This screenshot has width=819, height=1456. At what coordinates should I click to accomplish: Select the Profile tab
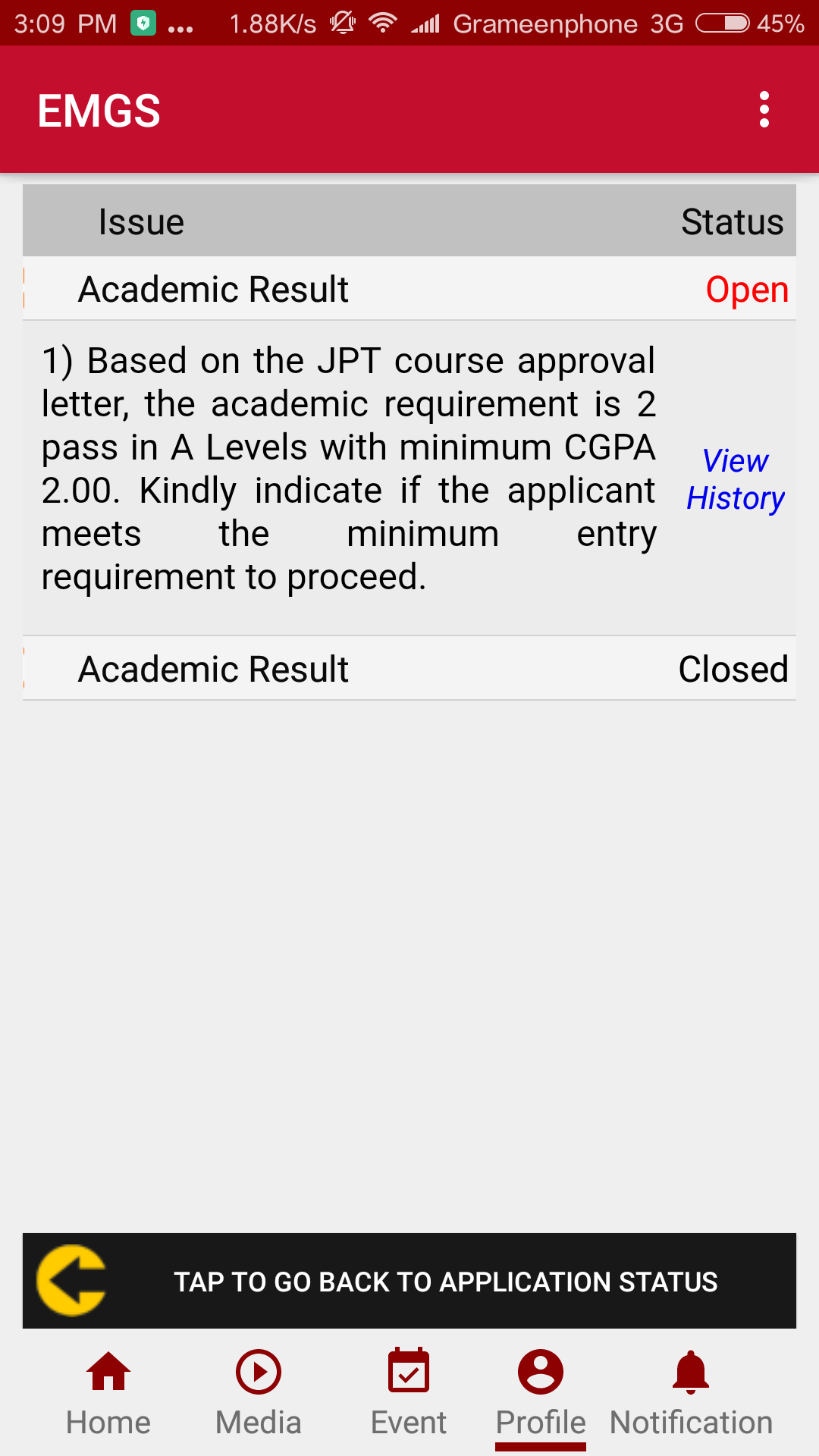(x=541, y=1394)
